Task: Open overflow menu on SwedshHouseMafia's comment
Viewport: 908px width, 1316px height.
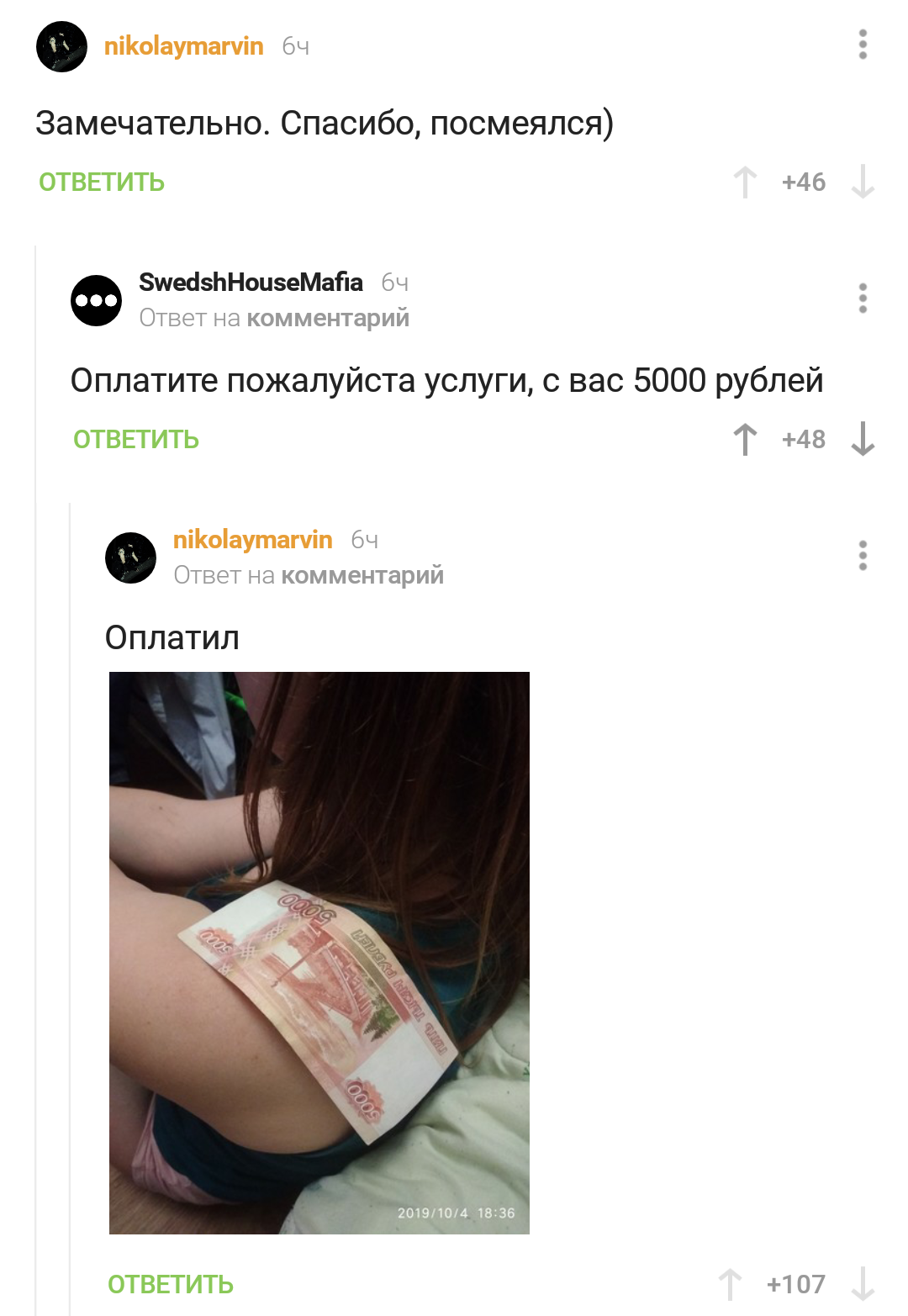Action: pyautogui.click(x=863, y=299)
